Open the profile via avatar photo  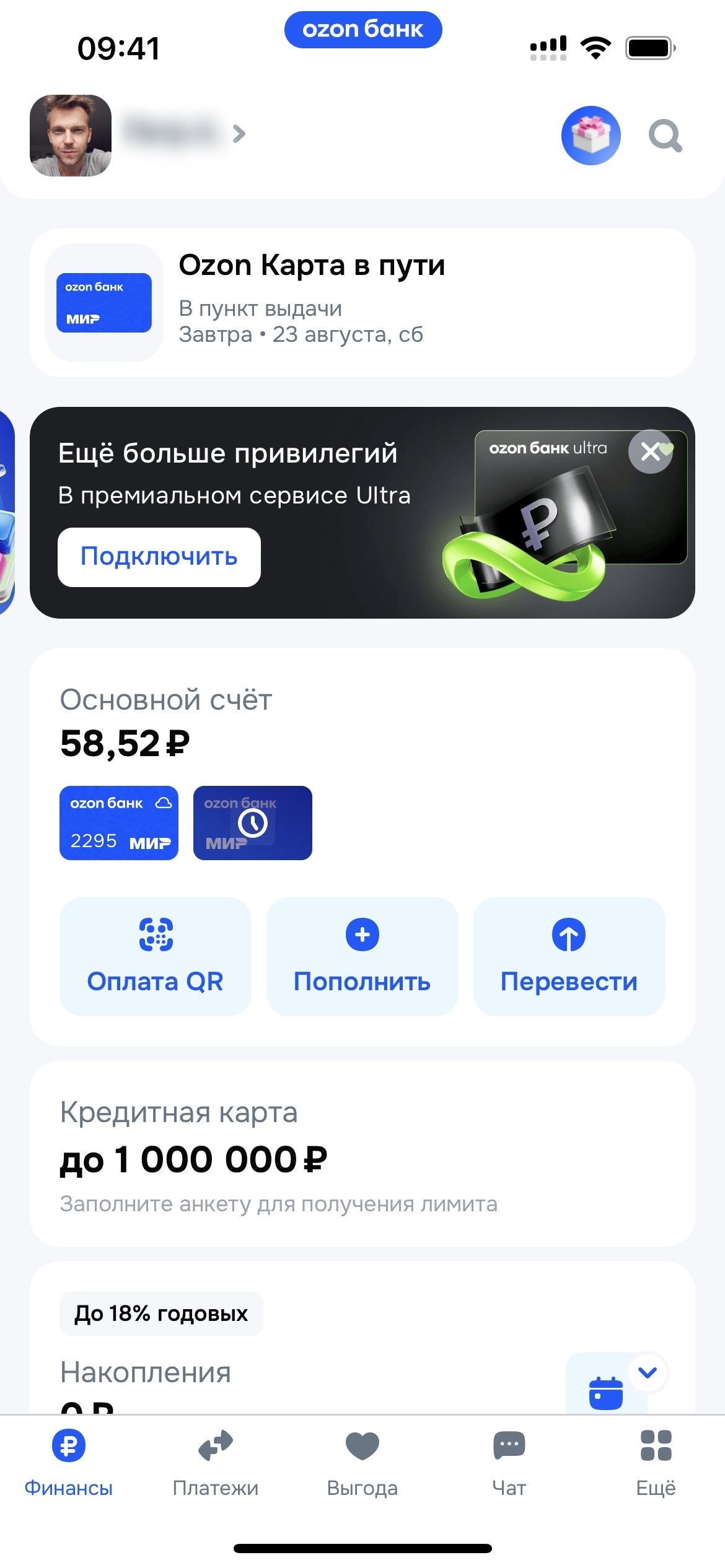71,136
